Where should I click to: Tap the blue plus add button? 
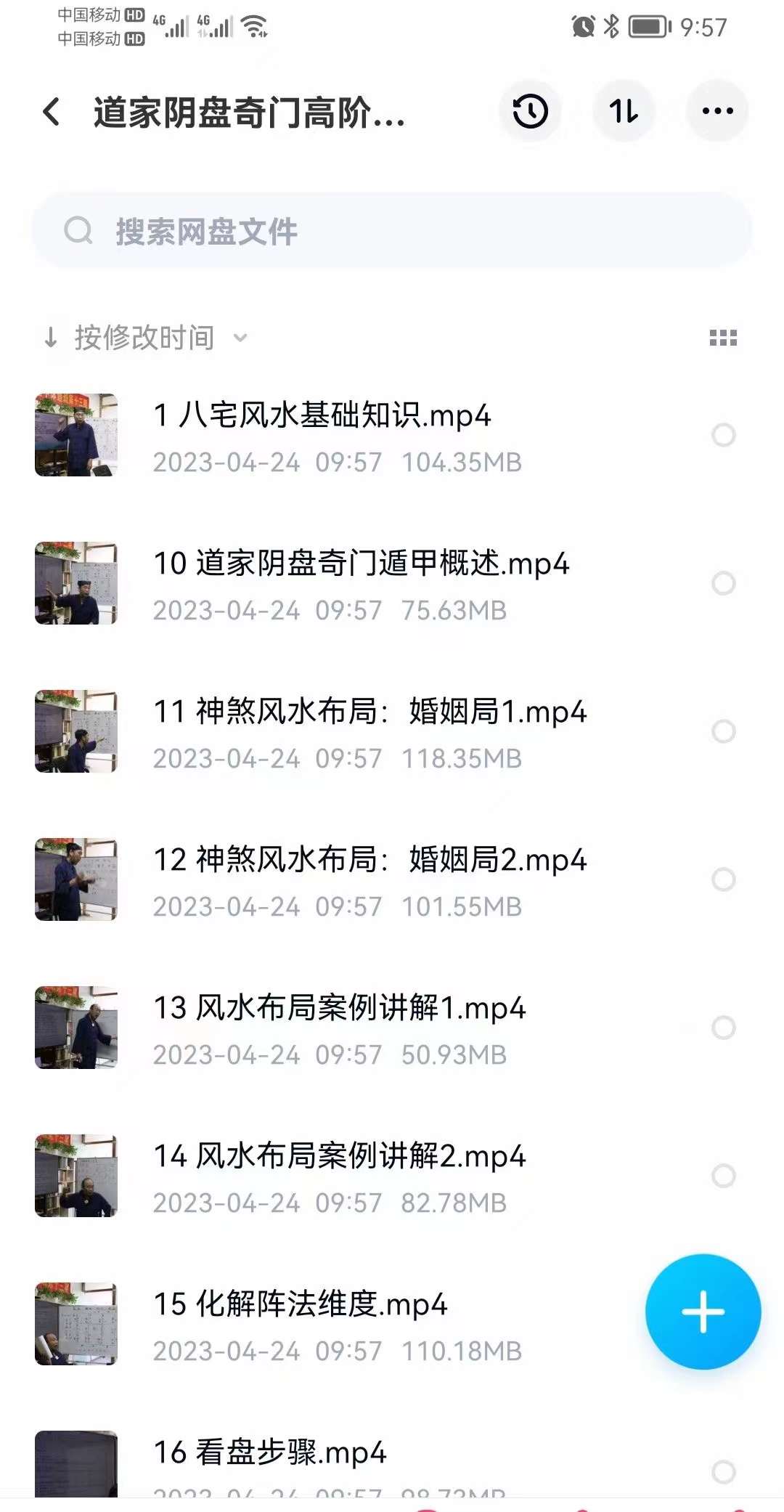point(703,1312)
